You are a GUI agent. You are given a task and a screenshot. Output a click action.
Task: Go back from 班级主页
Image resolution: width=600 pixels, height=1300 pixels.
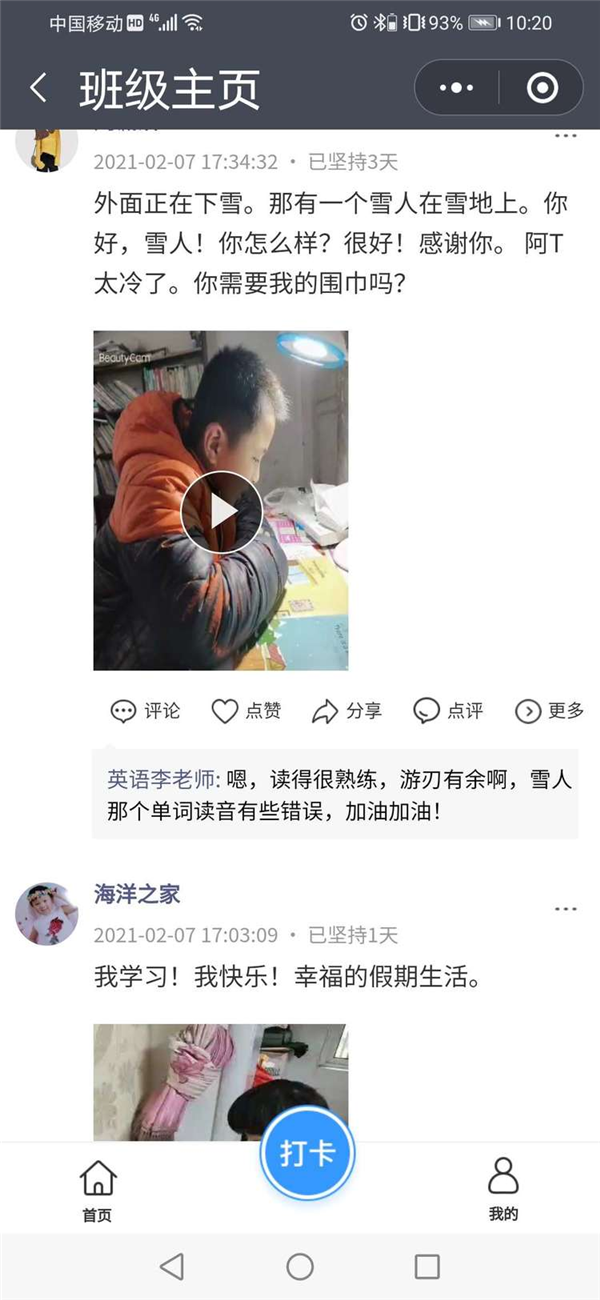38,89
